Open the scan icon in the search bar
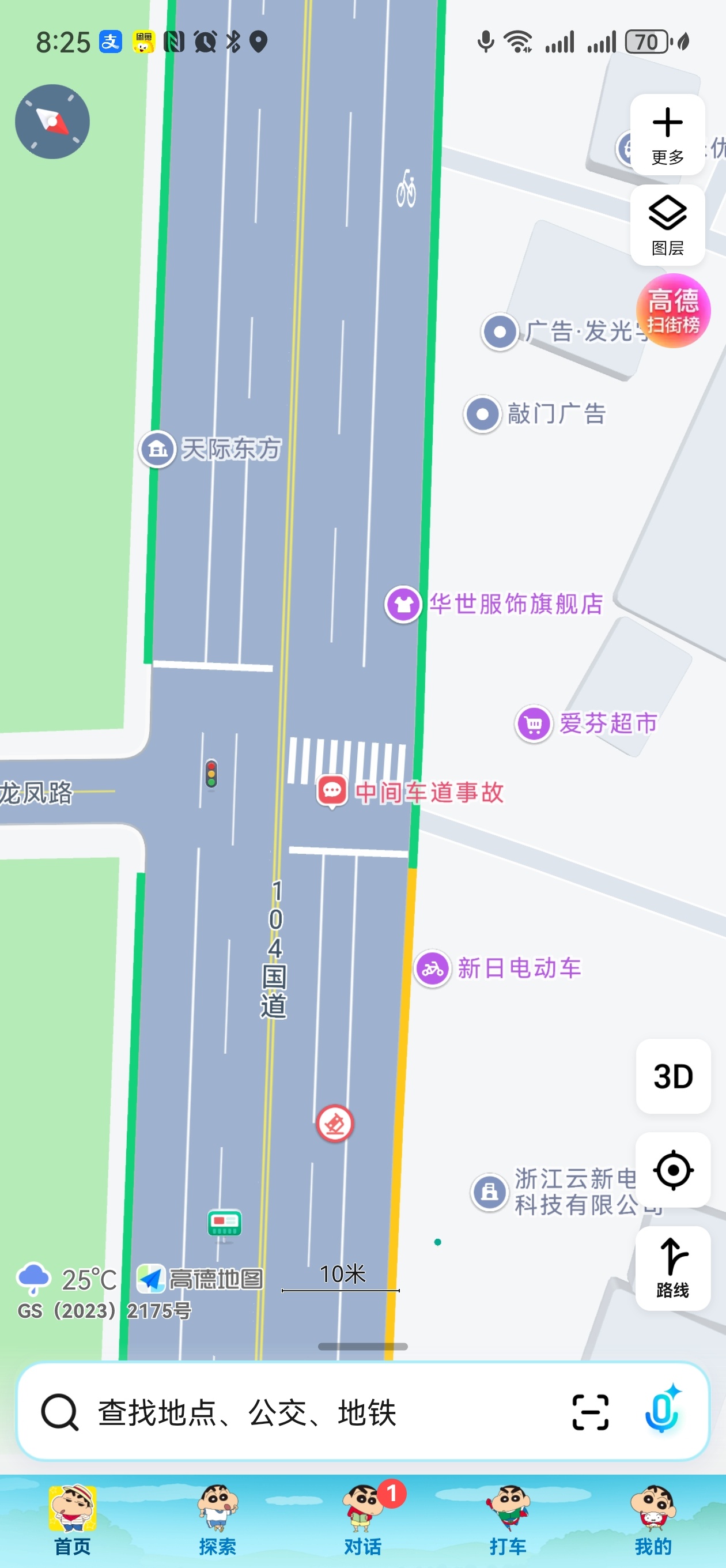Screen dimensions: 726x1568 (x=589, y=1412)
